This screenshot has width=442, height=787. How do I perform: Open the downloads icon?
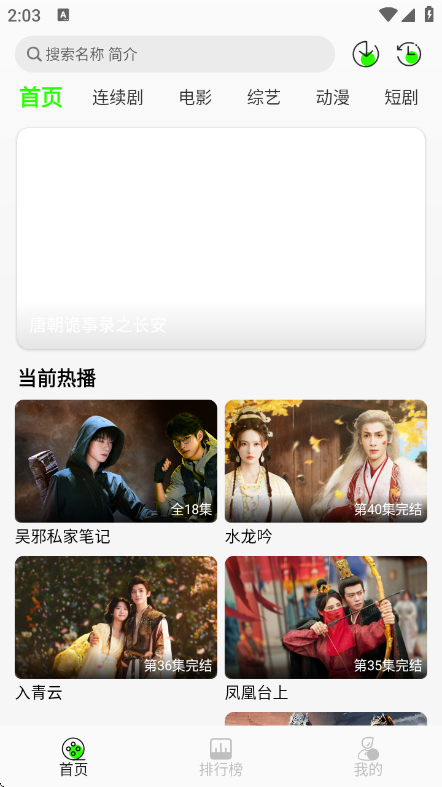366,54
